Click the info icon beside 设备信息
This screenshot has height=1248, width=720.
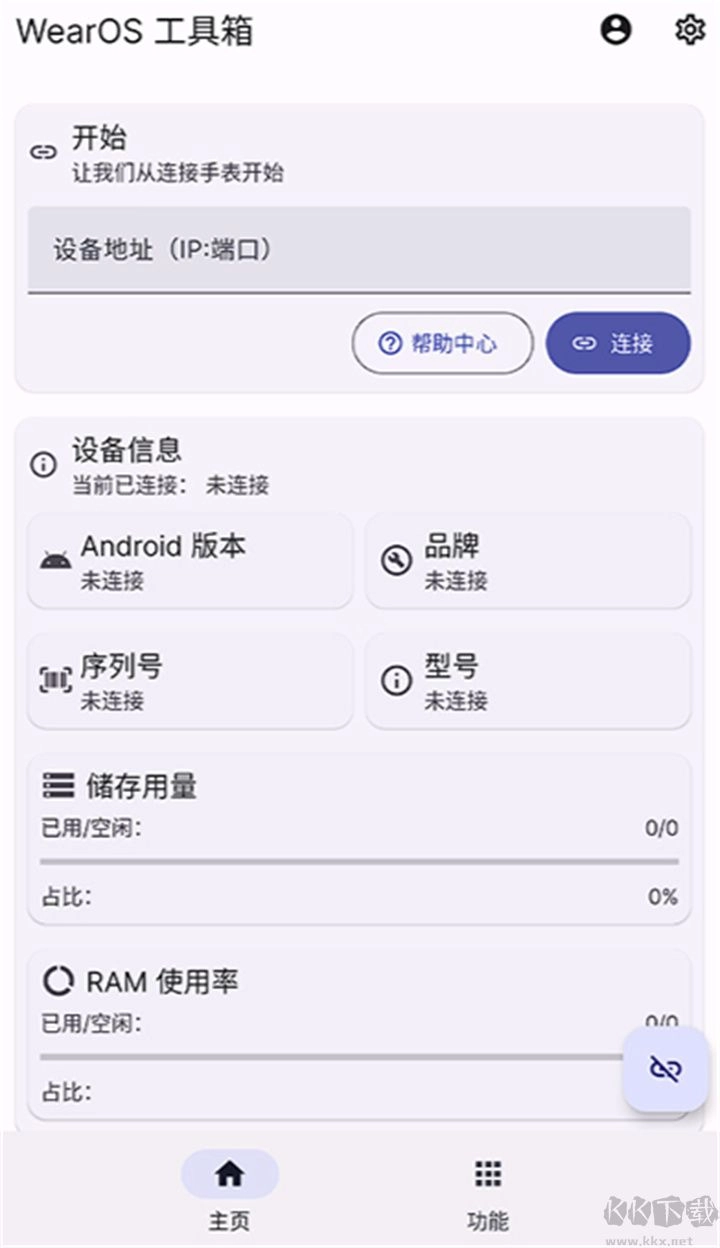click(x=42, y=462)
